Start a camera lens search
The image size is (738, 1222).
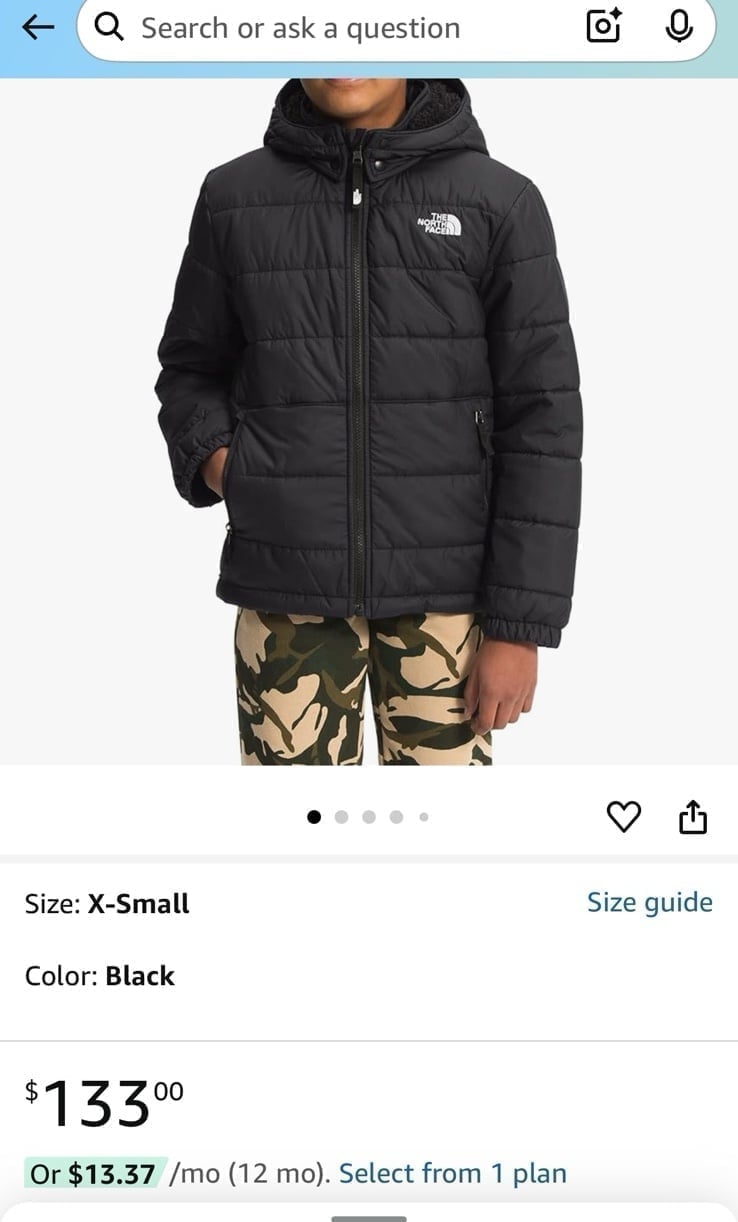[x=604, y=27]
